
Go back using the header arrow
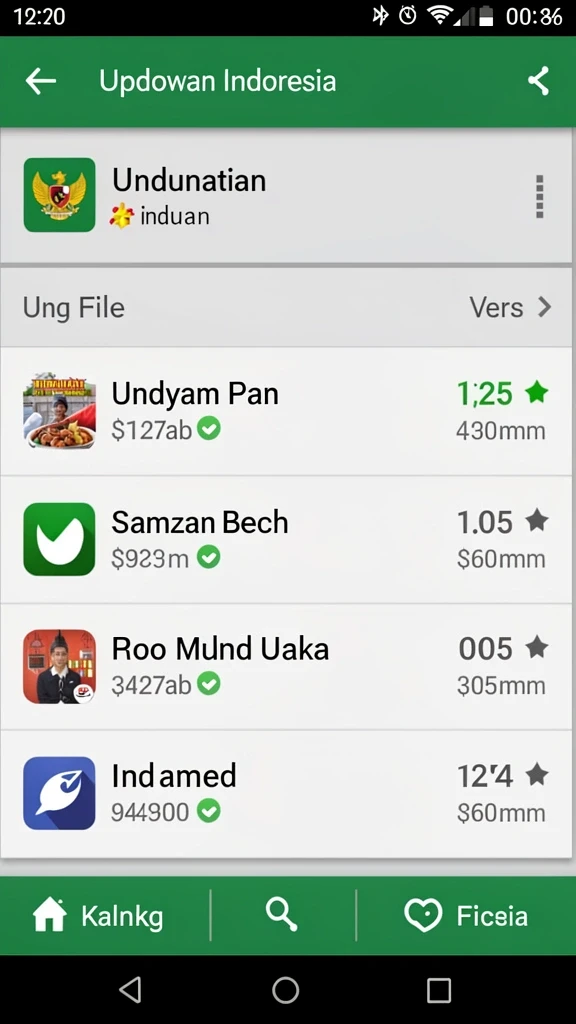point(40,82)
